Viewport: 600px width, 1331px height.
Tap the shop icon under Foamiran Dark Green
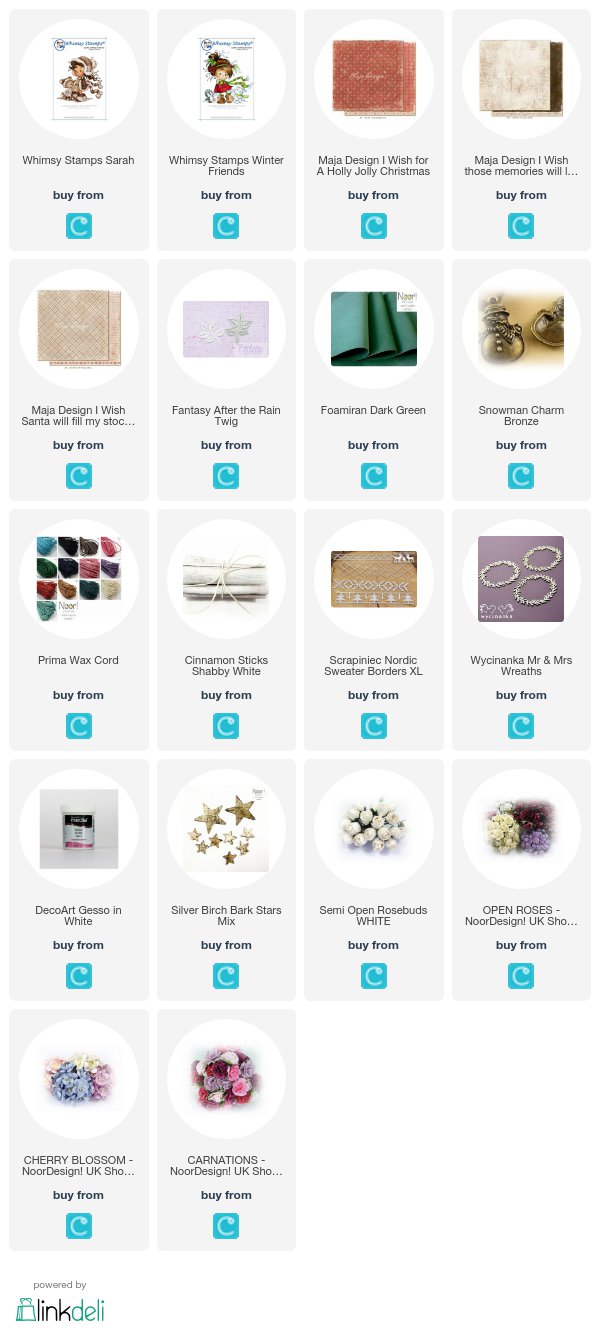(x=374, y=476)
